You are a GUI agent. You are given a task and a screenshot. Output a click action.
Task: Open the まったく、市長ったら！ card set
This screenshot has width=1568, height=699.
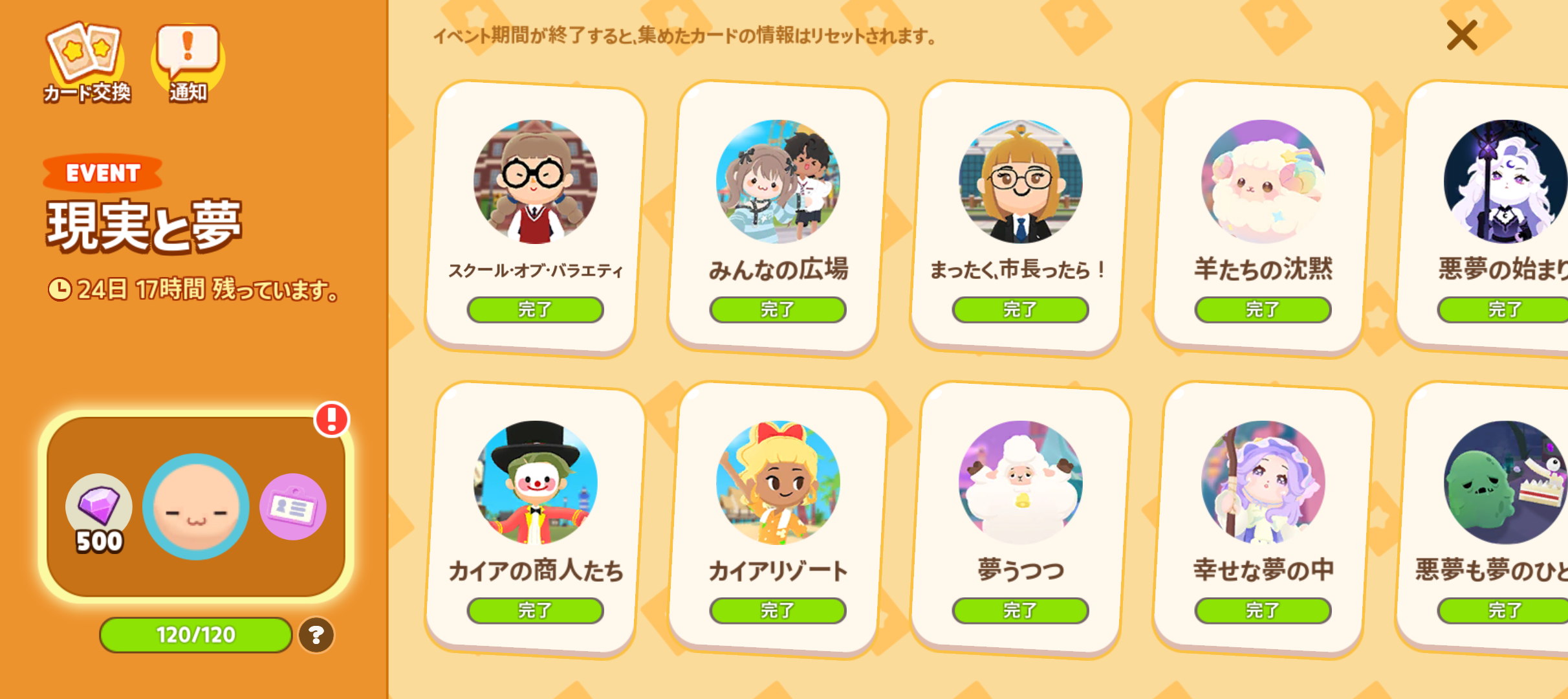(x=1020, y=217)
